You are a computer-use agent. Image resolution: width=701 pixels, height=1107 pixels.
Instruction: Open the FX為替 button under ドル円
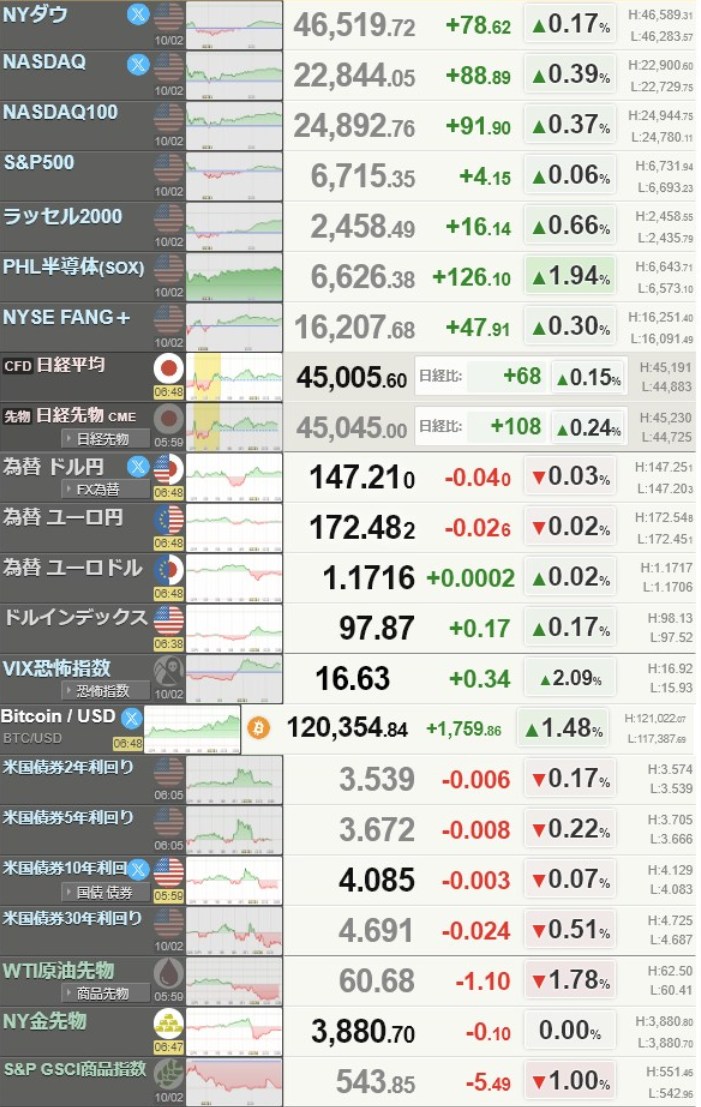106,489
